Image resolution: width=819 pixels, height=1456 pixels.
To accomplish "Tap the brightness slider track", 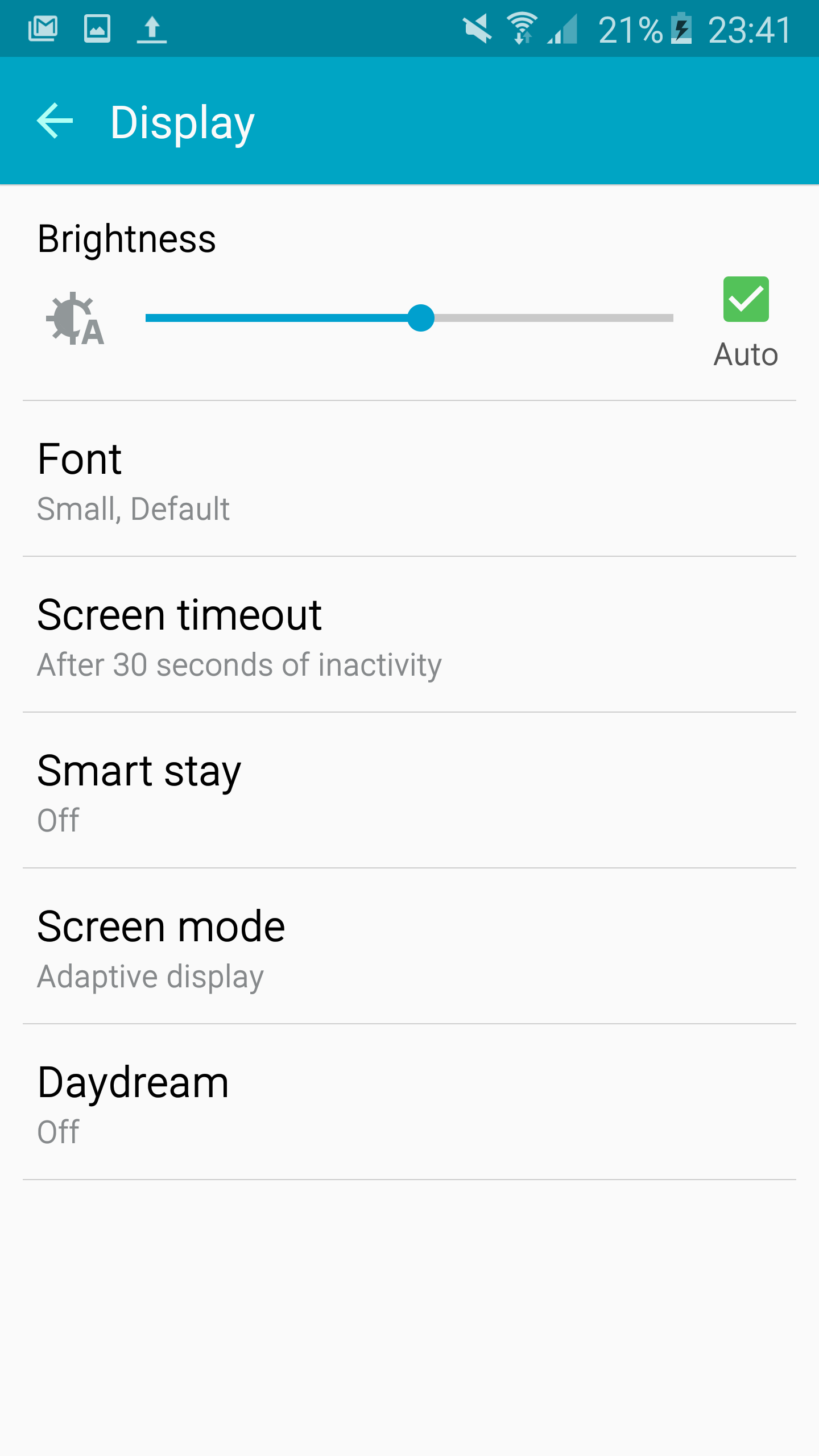I will 409,318.
